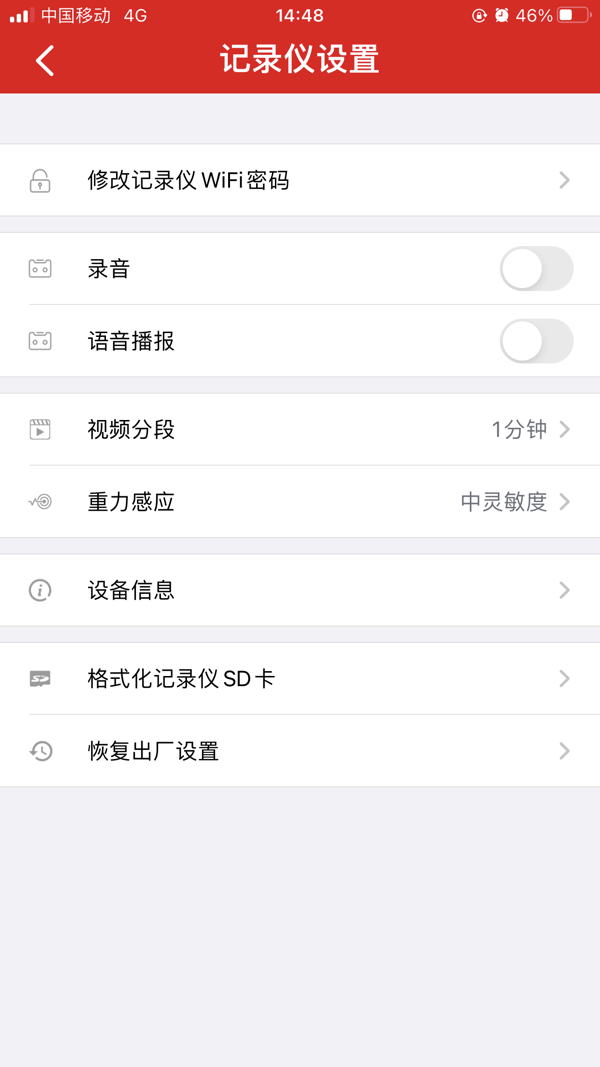Go back from 记录仪设置
This screenshot has width=600, height=1067.
point(45,61)
